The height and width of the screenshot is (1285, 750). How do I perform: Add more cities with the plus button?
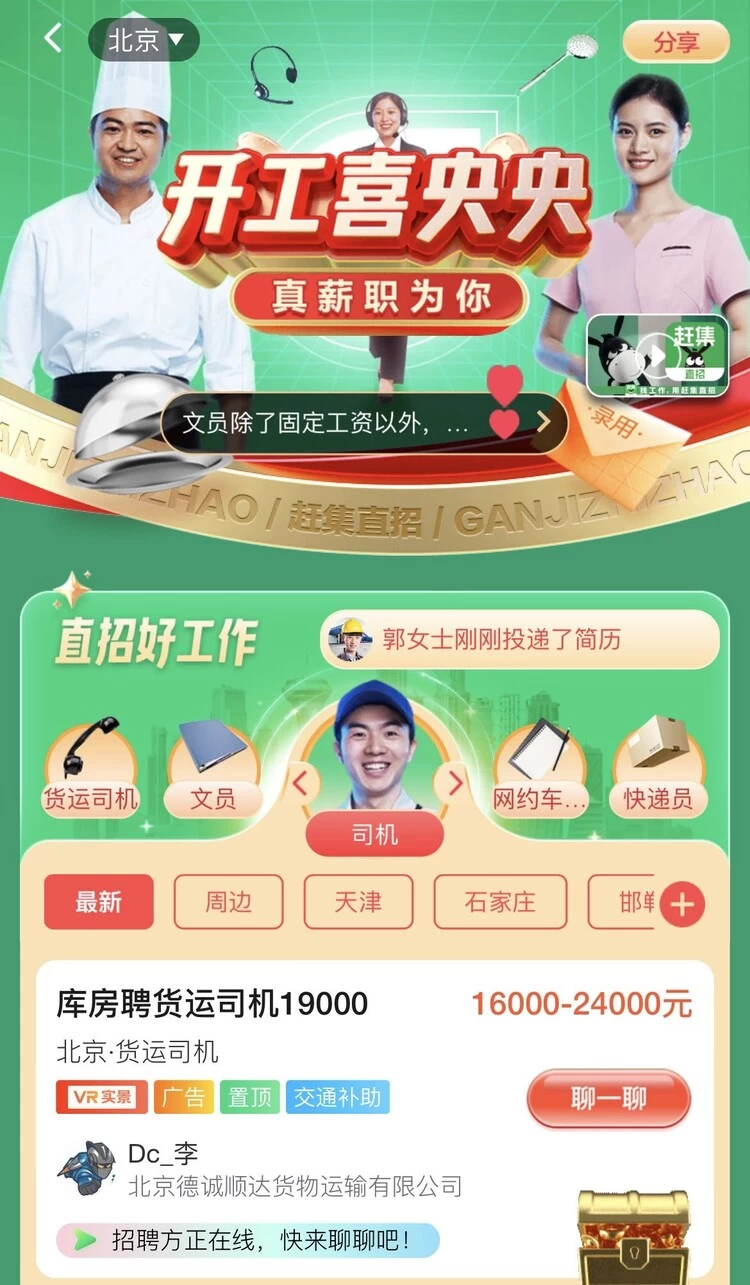click(683, 905)
